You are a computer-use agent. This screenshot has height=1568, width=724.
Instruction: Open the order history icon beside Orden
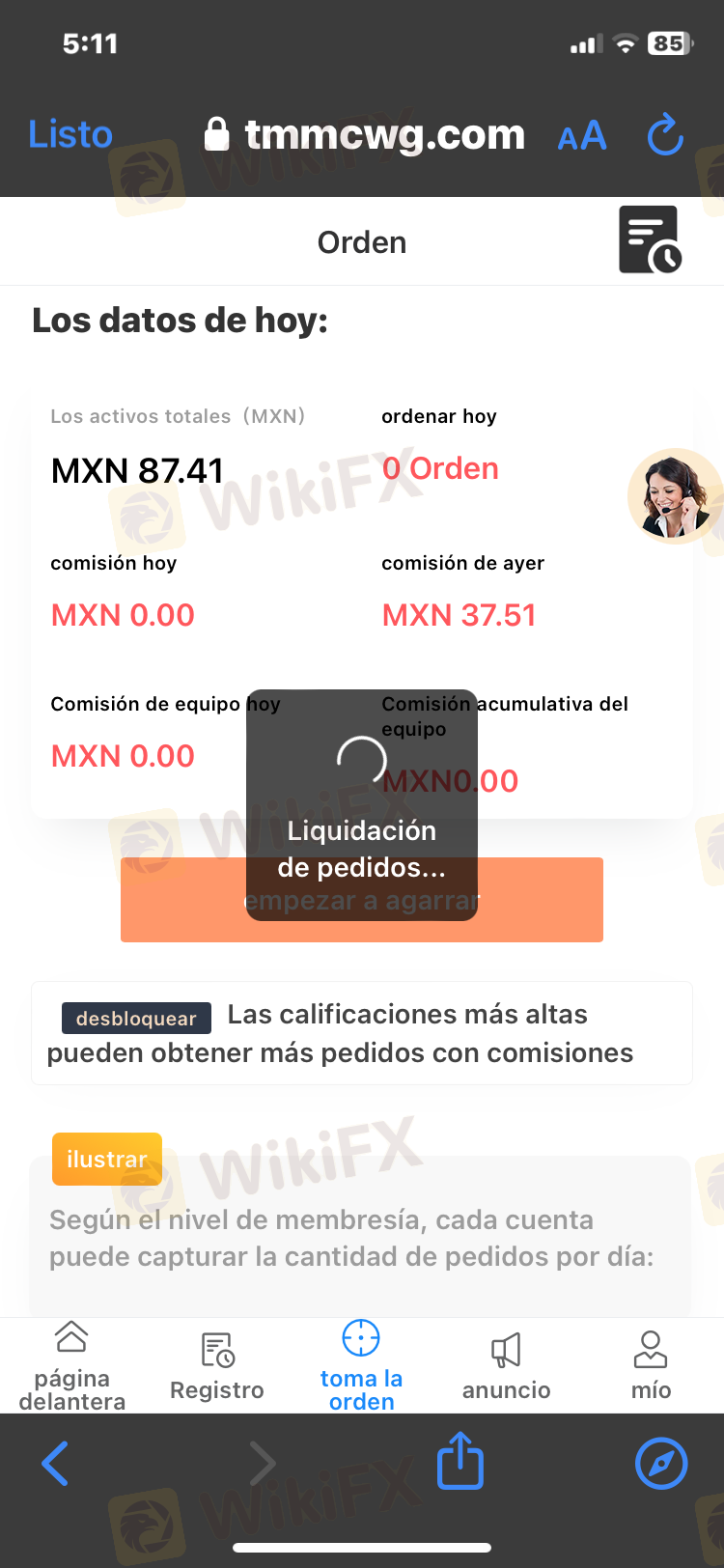(650, 240)
